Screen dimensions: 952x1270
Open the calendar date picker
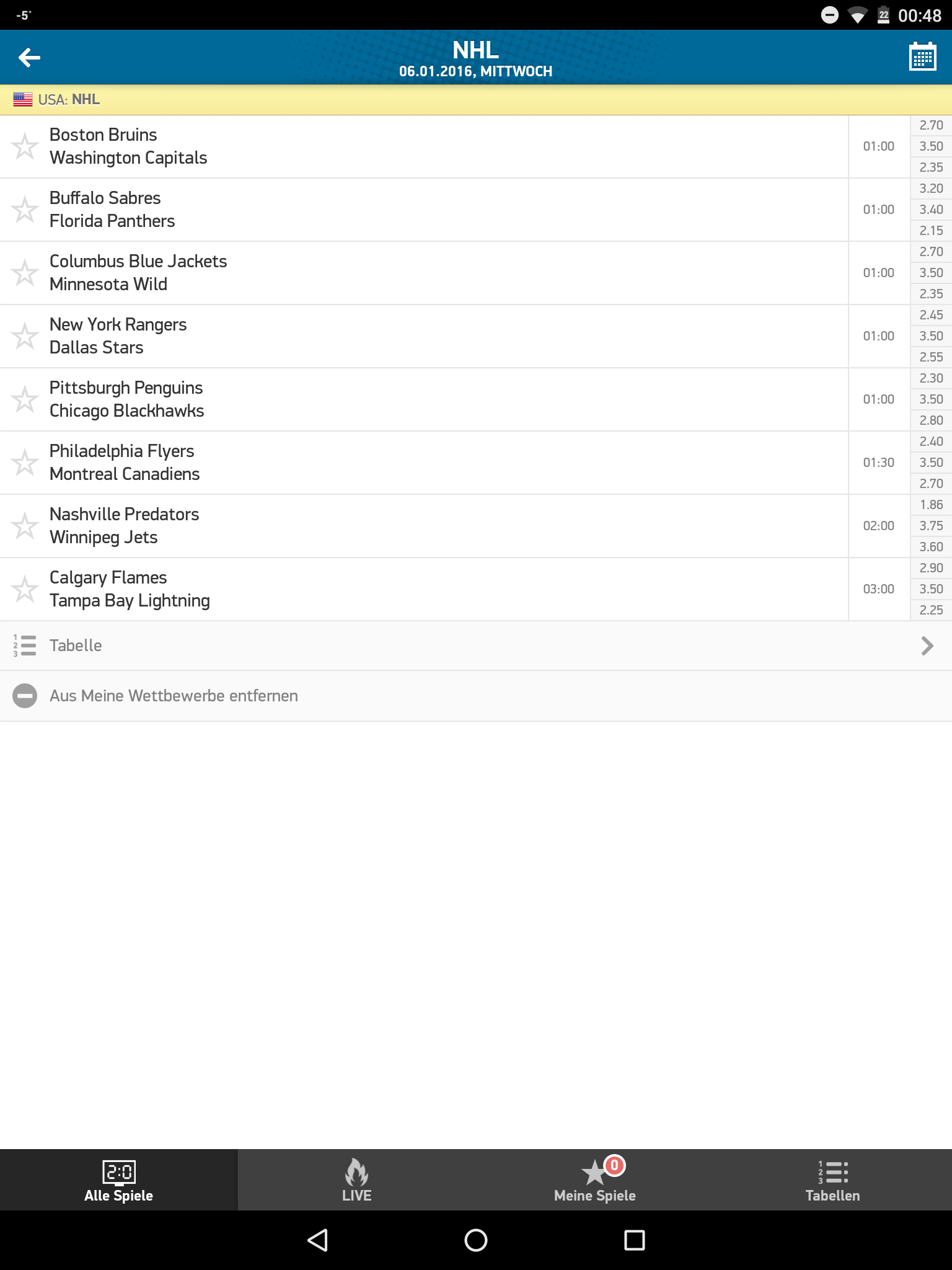click(x=922, y=58)
